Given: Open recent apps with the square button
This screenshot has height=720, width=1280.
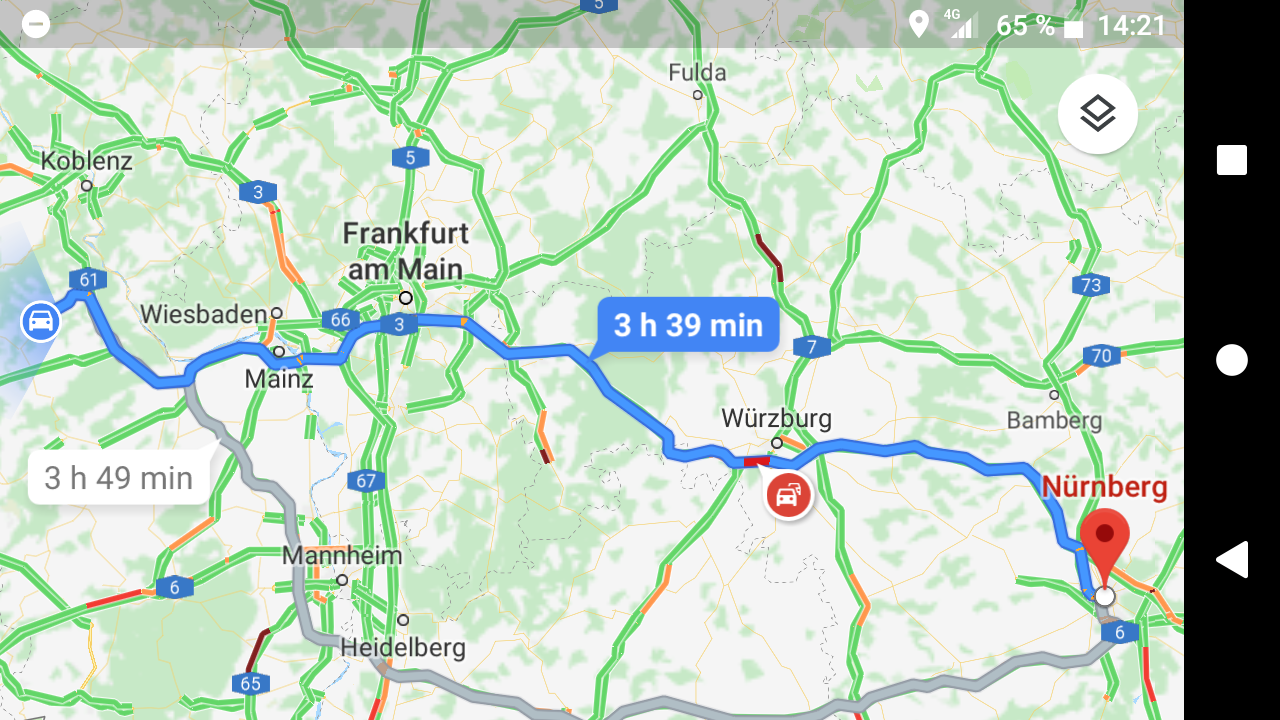Looking at the screenshot, I should tap(1232, 160).
